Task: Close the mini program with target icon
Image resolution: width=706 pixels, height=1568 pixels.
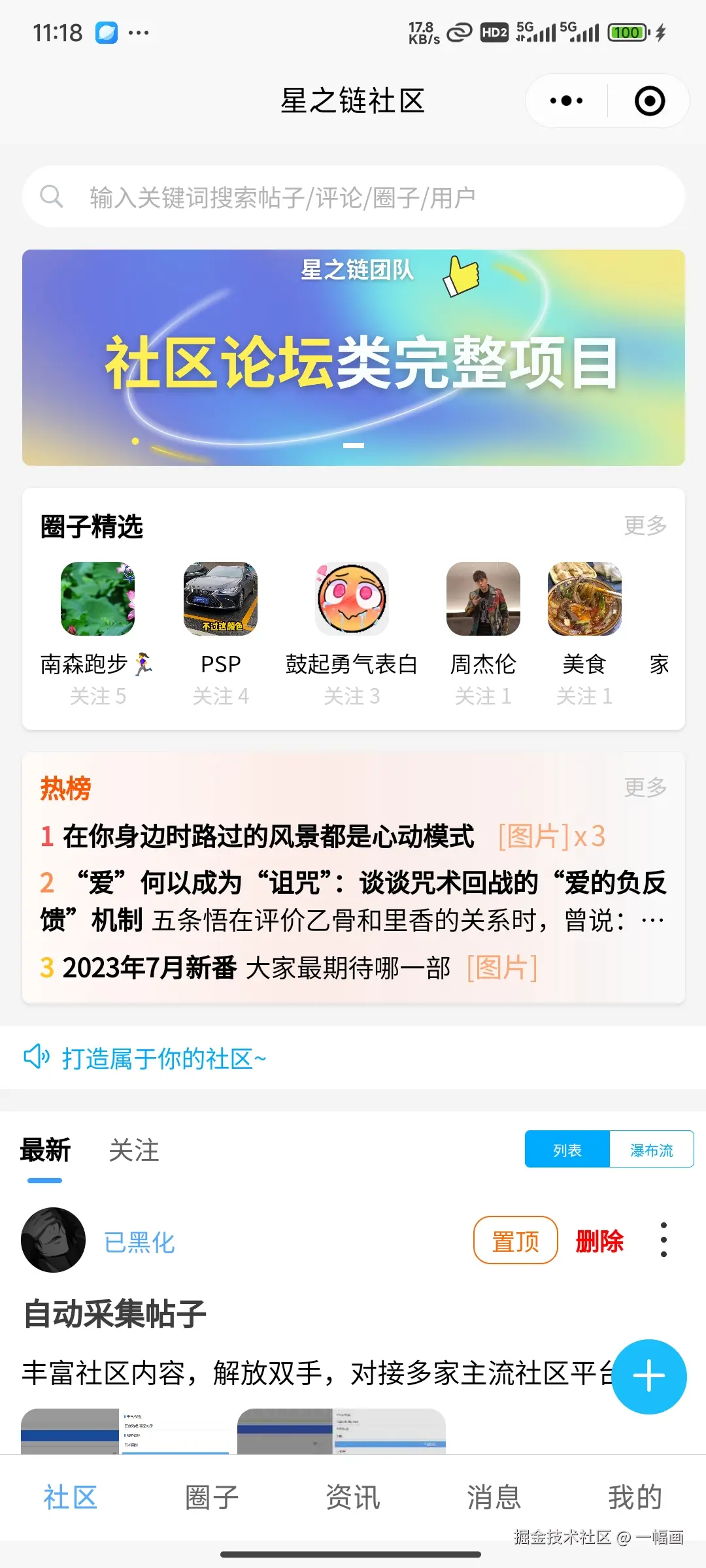Action: click(650, 101)
